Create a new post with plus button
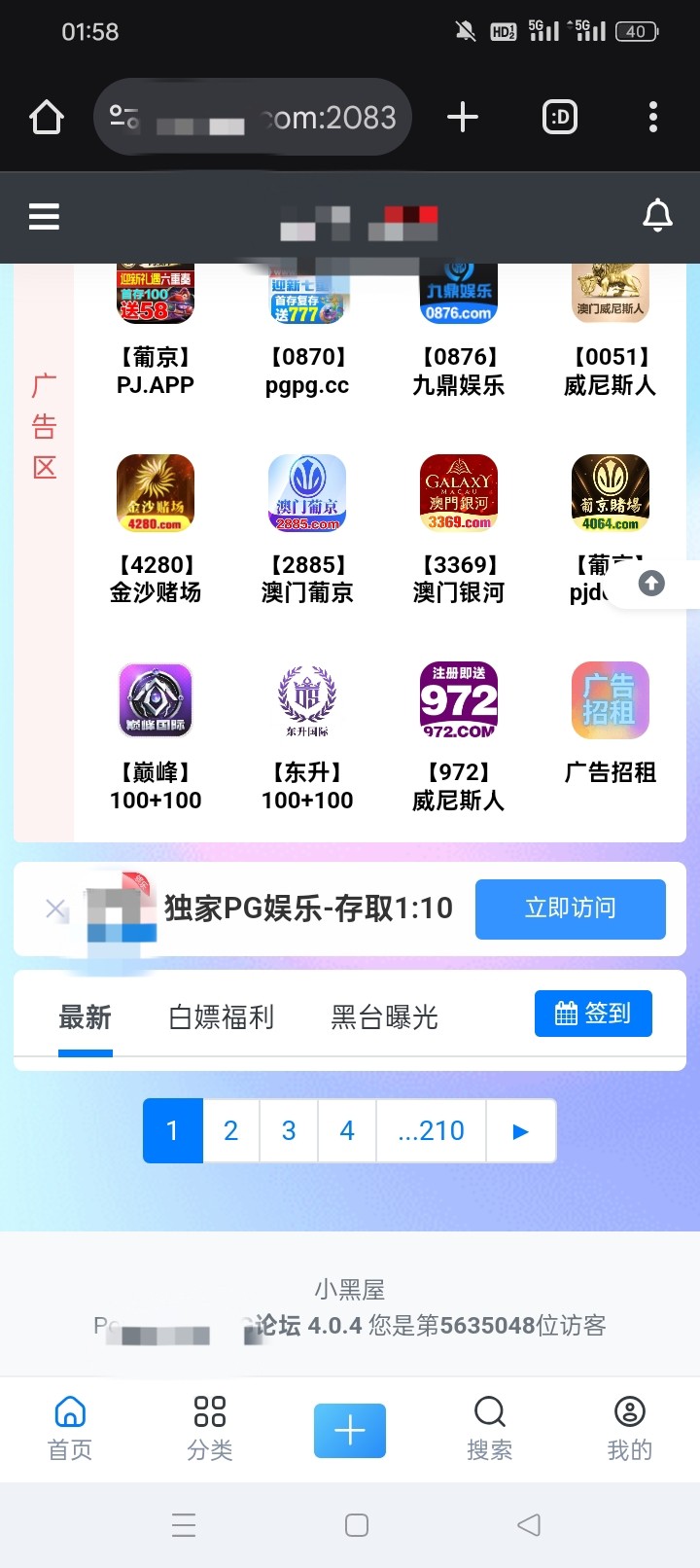This screenshot has width=700, height=1568. click(350, 1430)
